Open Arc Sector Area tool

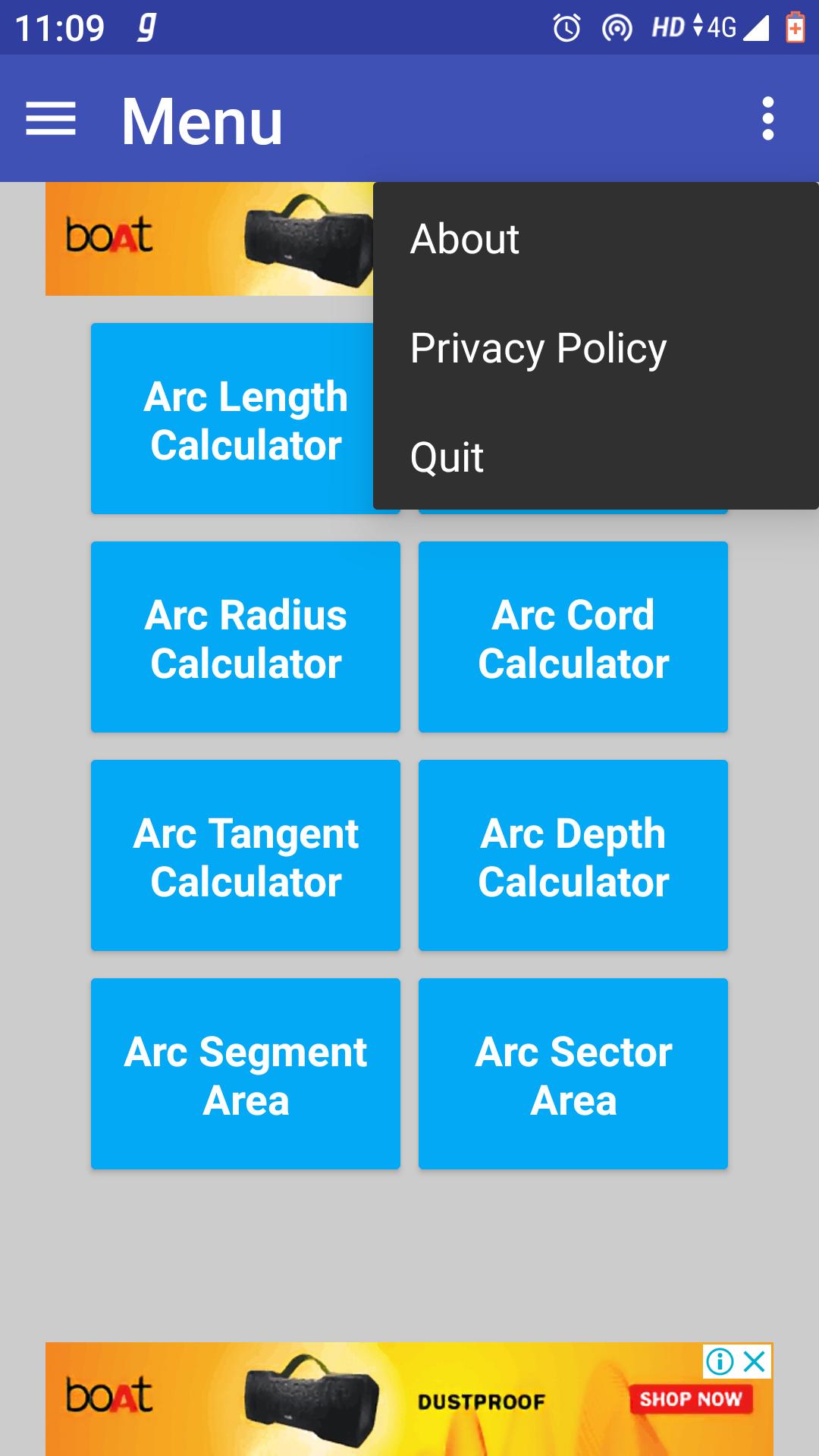coord(573,1074)
